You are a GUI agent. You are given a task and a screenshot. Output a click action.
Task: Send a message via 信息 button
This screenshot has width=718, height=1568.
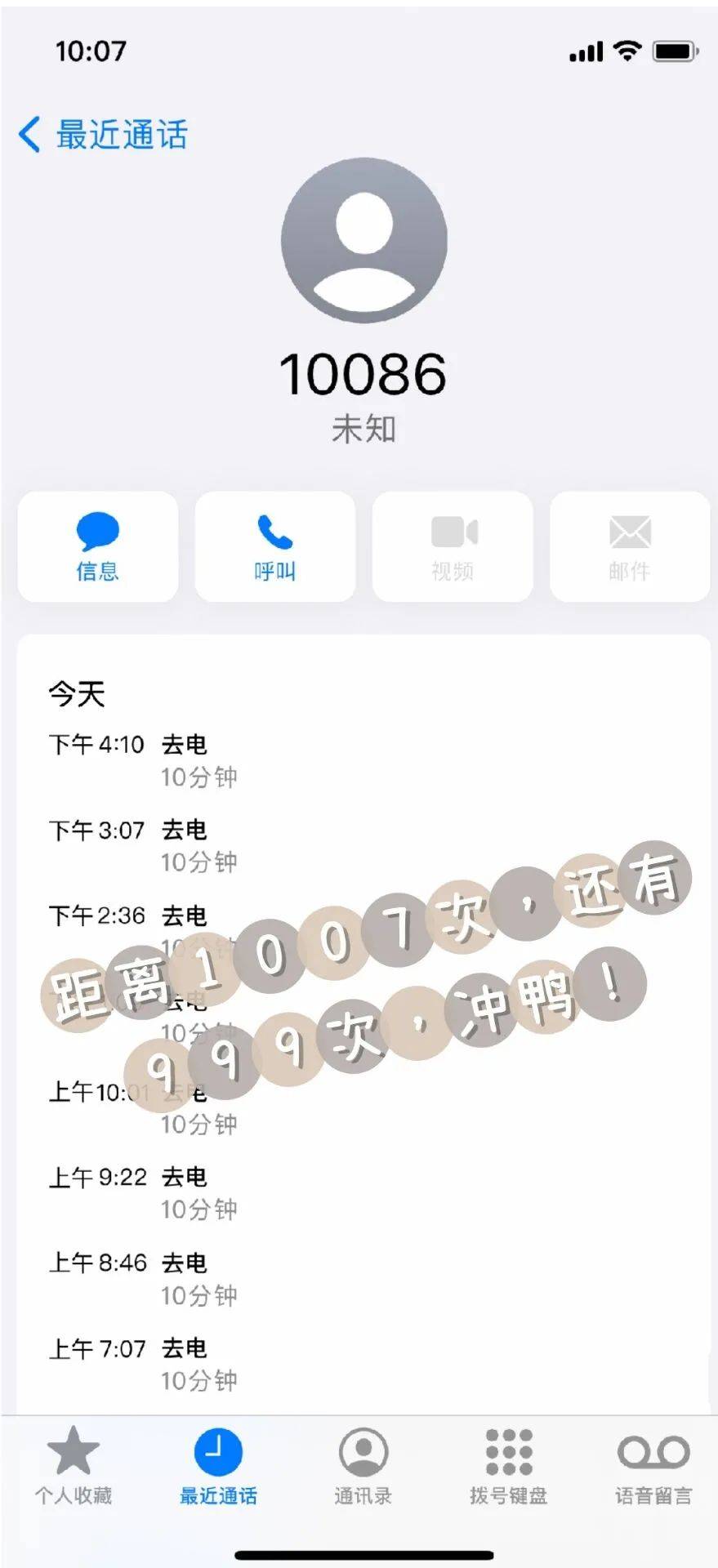click(98, 546)
